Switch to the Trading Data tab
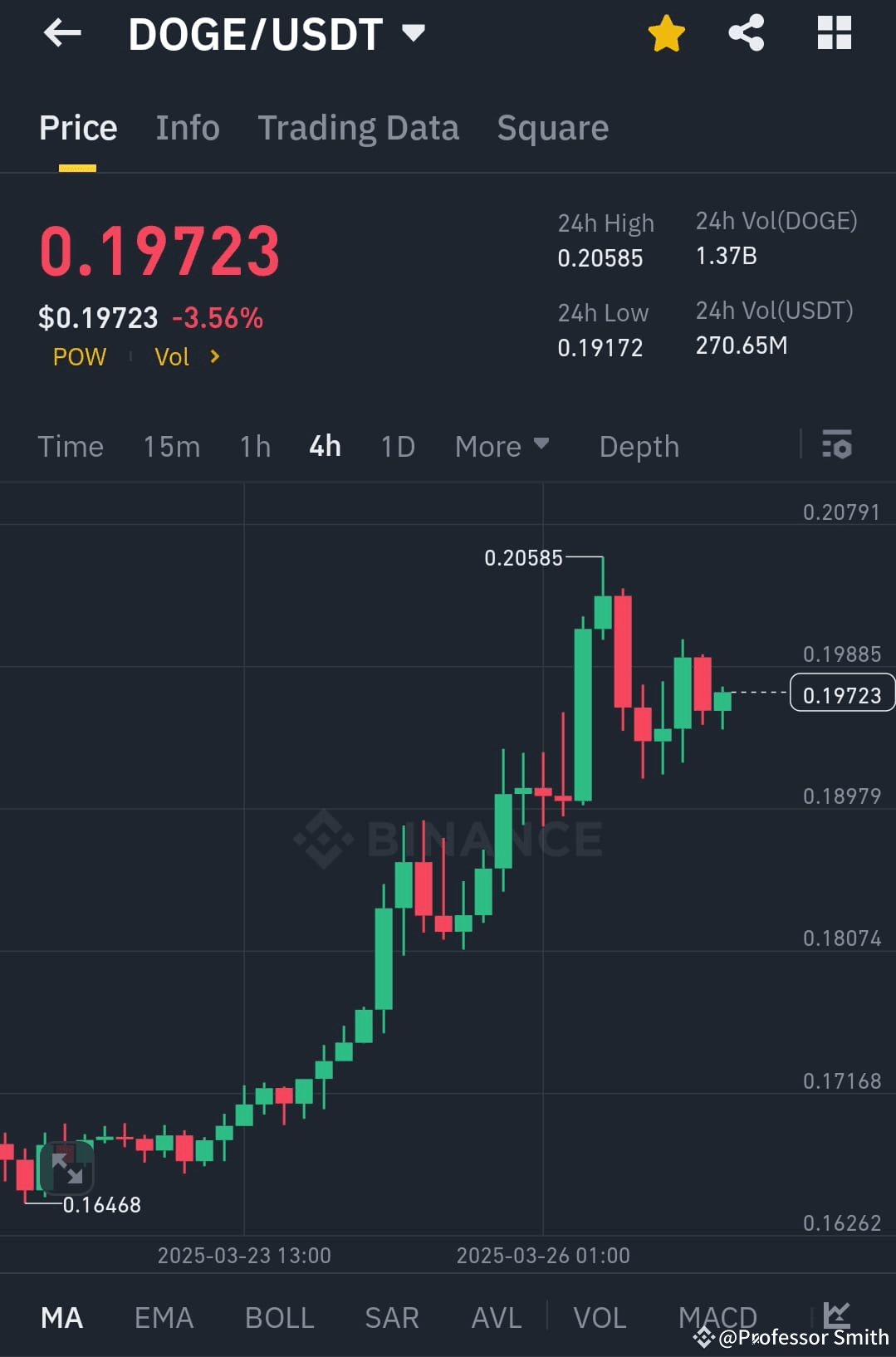 click(x=358, y=127)
